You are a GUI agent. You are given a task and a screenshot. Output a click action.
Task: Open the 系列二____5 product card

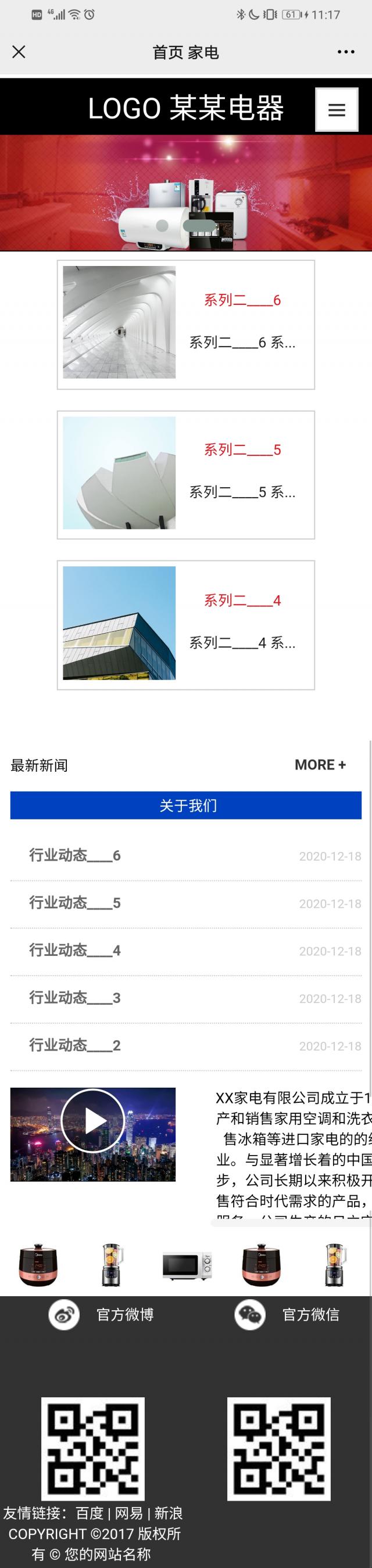coord(185,475)
